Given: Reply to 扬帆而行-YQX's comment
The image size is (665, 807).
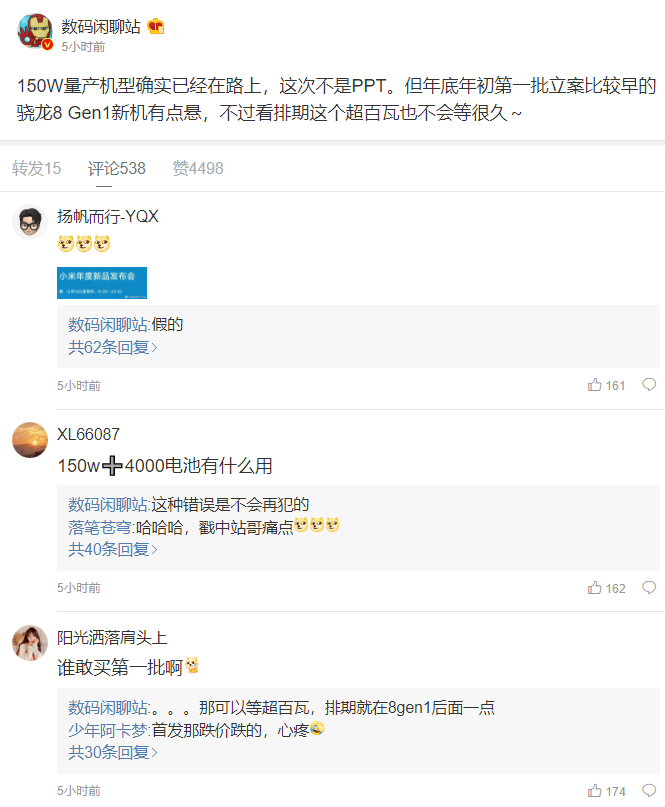Looking at the screenshot, I should (x=649, y=385).
